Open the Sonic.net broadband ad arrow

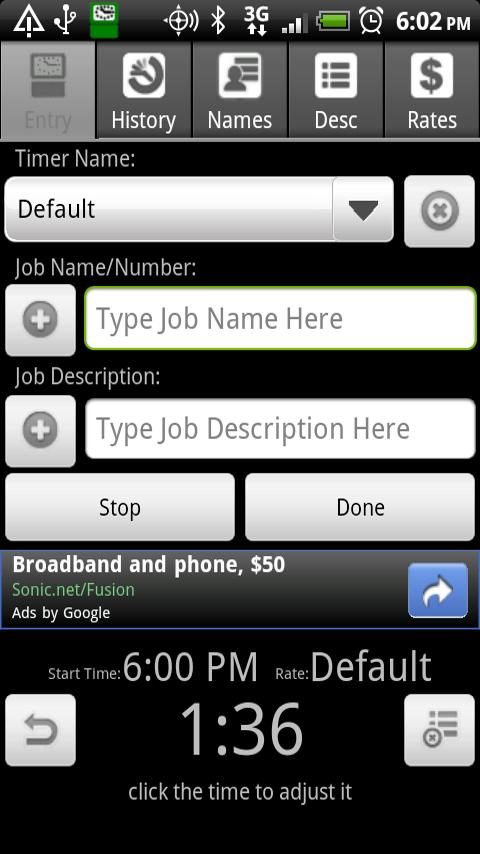point(438,590)
